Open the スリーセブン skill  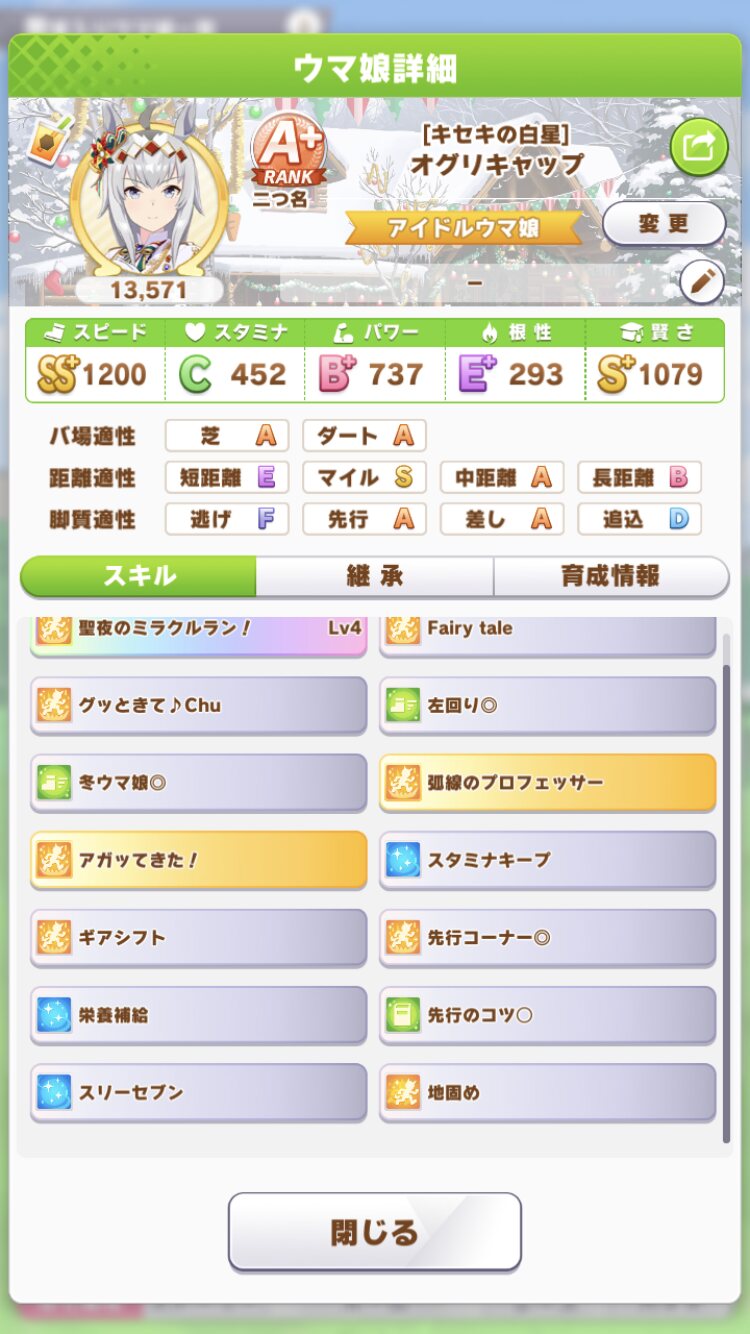[x=199, y=1092]
